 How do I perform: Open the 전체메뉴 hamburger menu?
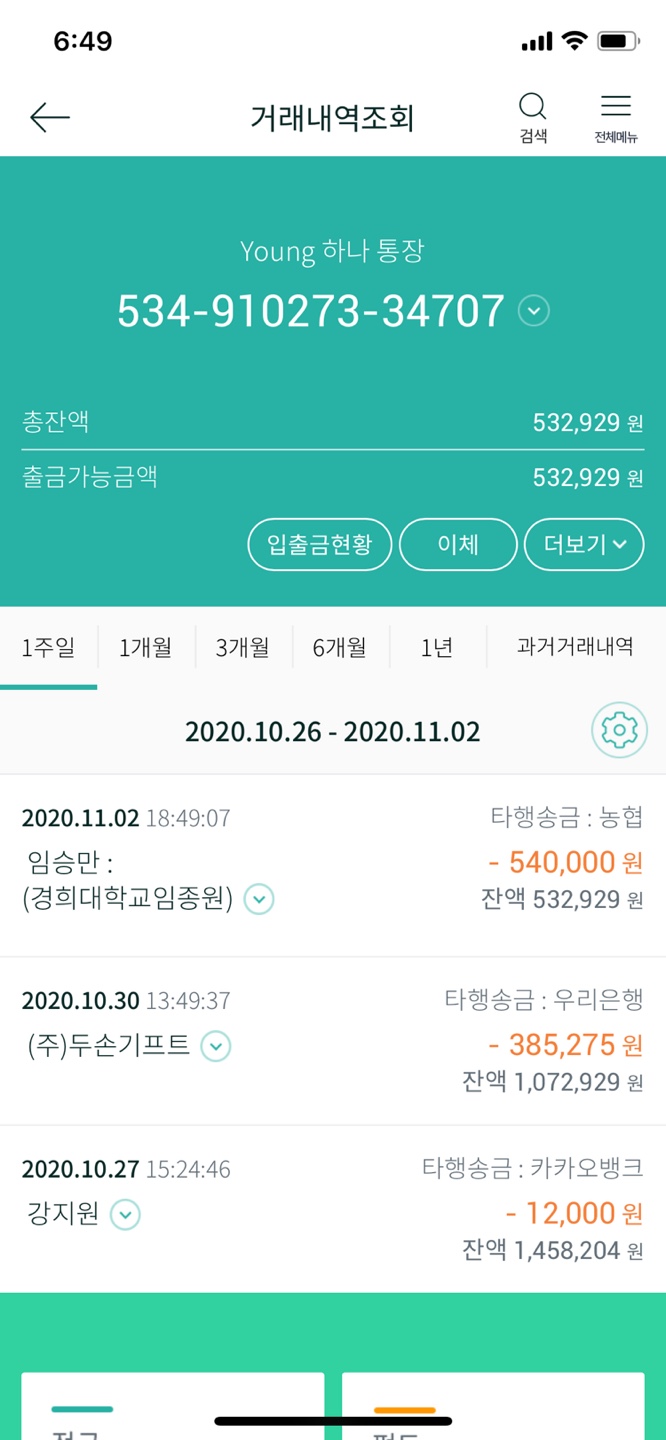(x=616, y=118)
